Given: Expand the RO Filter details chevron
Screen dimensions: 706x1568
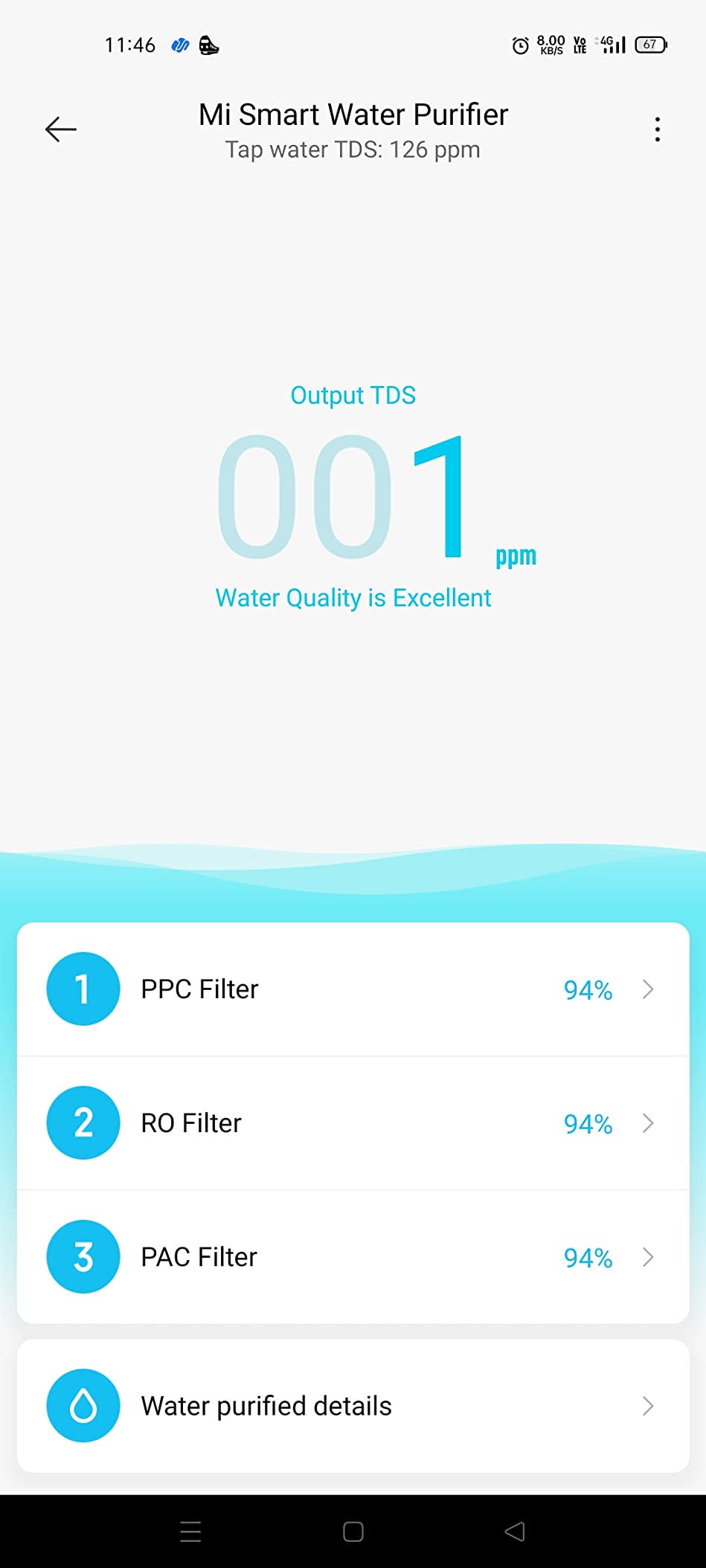Looking at the screenshot, I should (649, 1123).
